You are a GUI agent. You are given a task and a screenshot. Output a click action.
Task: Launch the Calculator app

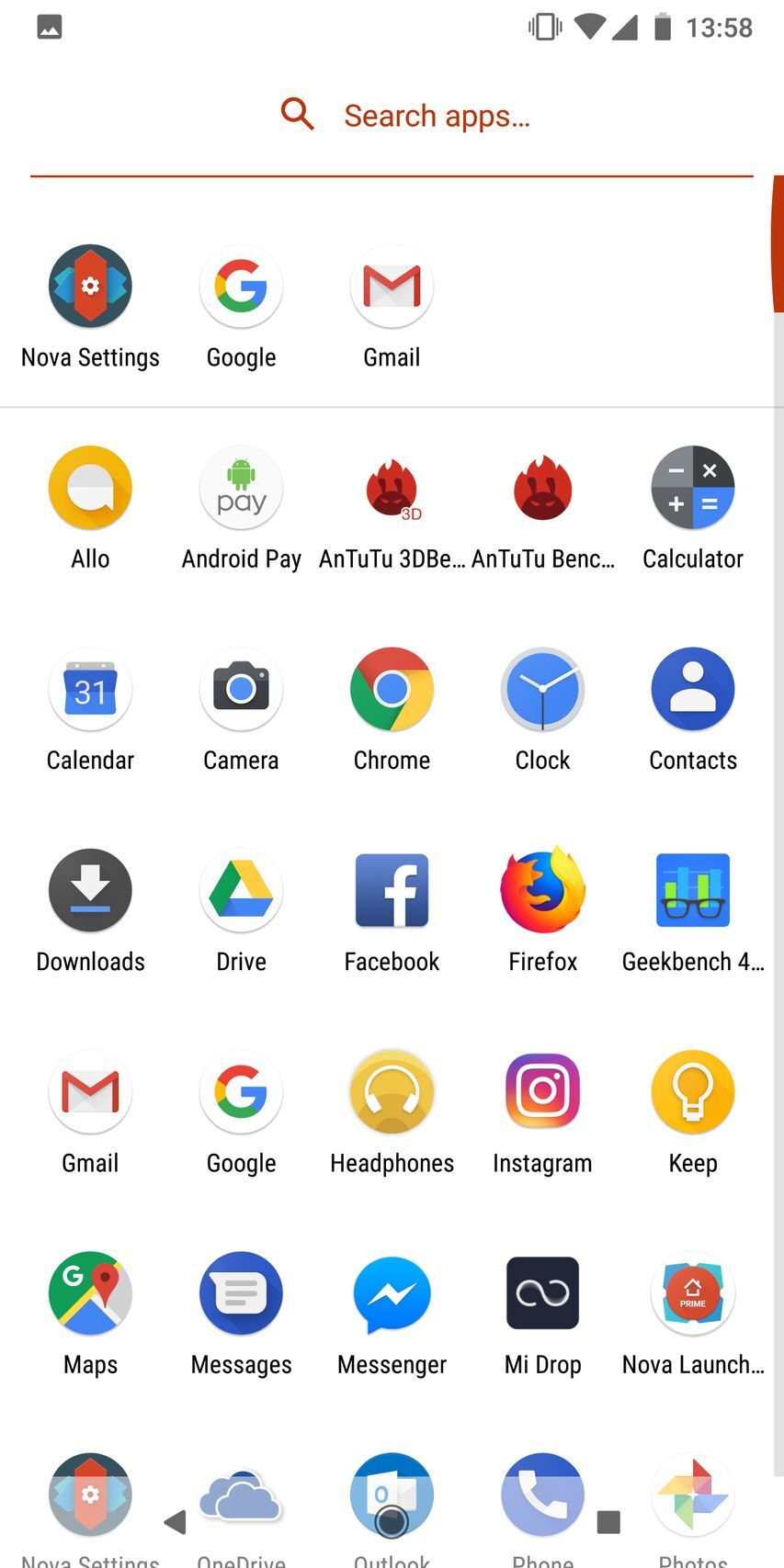coord(692,488)
